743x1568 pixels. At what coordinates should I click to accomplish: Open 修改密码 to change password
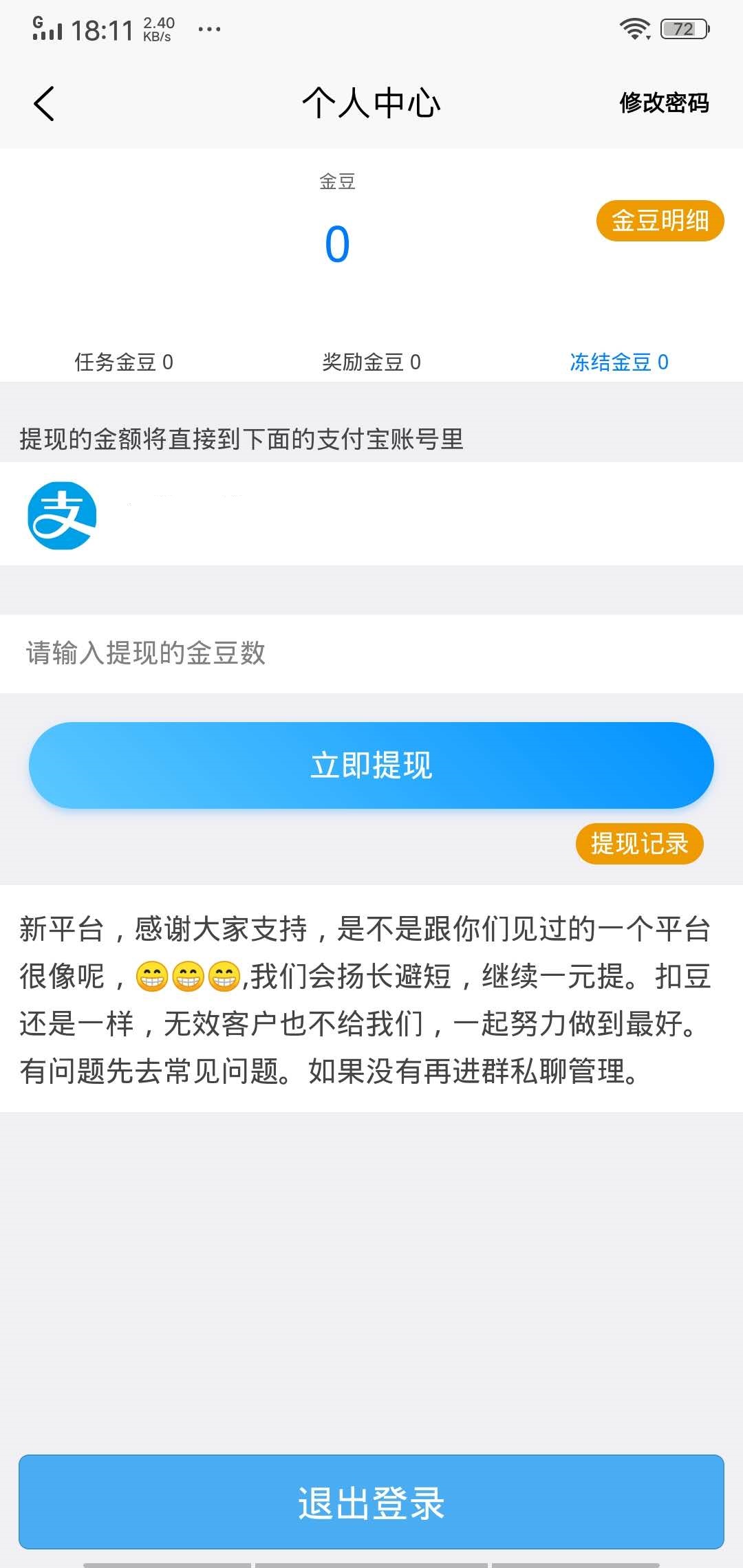click(x=663, y=103)
